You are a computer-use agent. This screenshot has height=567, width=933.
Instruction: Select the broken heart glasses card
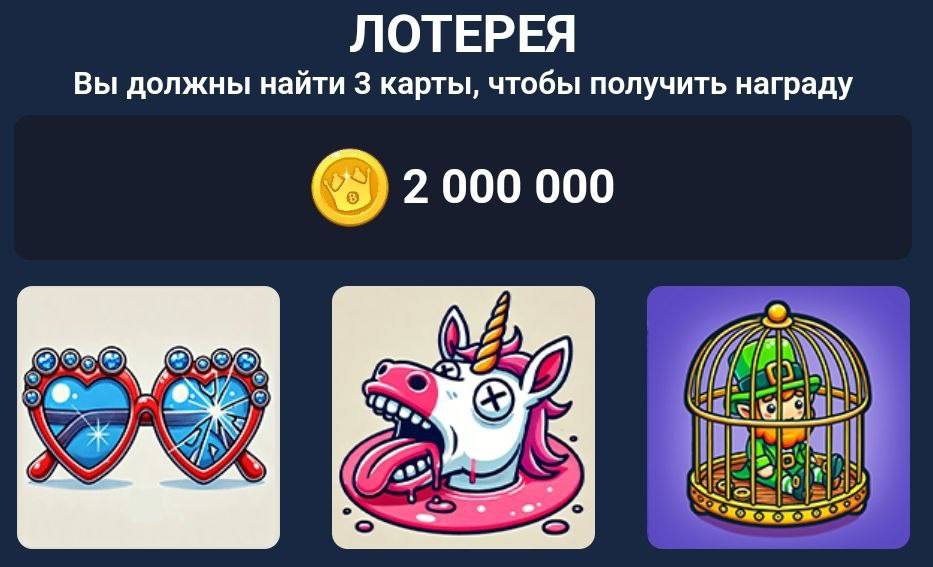tap(148, 417)
